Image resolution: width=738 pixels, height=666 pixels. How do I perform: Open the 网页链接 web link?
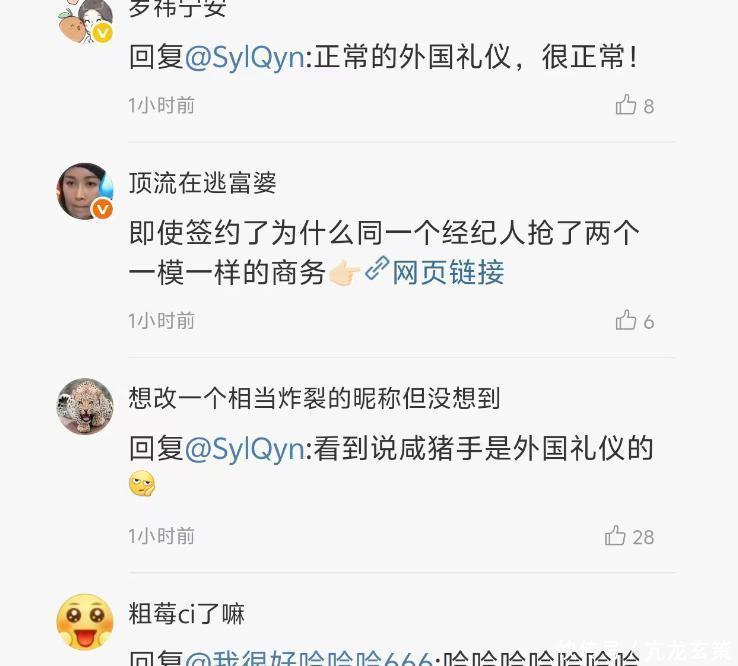coord(436,272)
